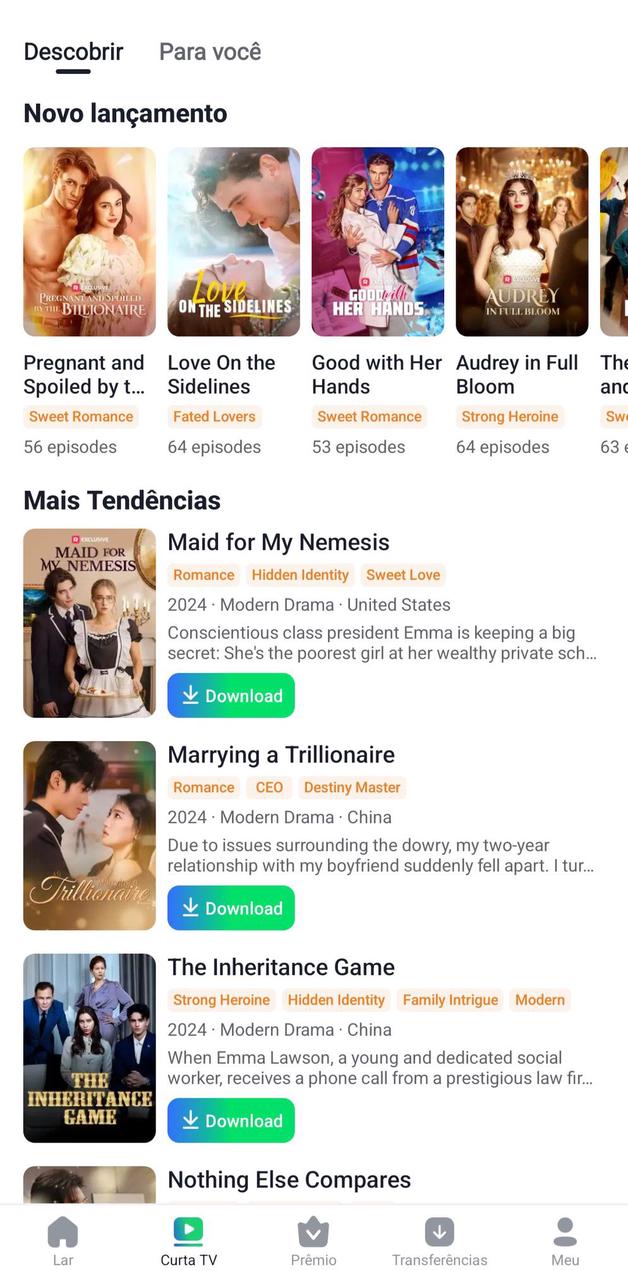Go to the Meu profile tab

[x=565, y=1241]
